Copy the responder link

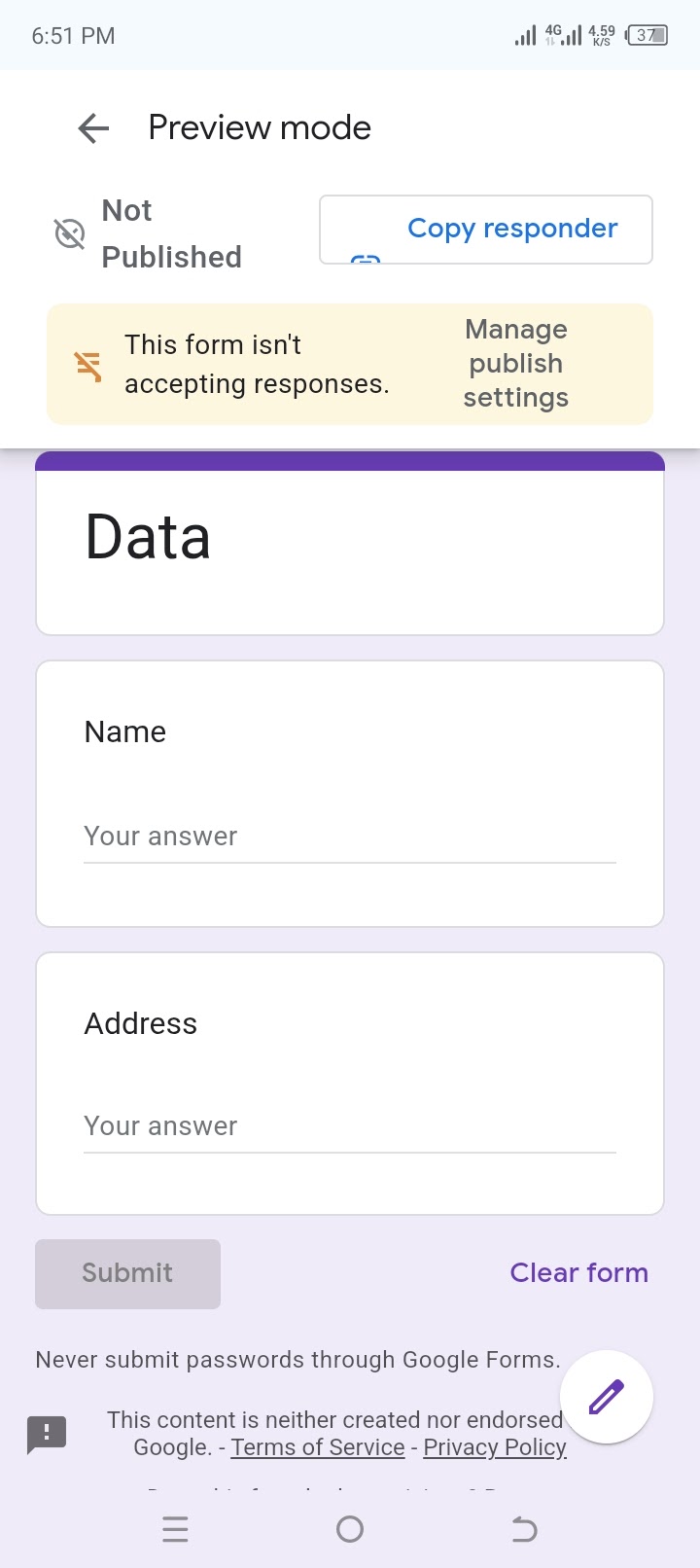pyautogui.click(x=486, y=230)
